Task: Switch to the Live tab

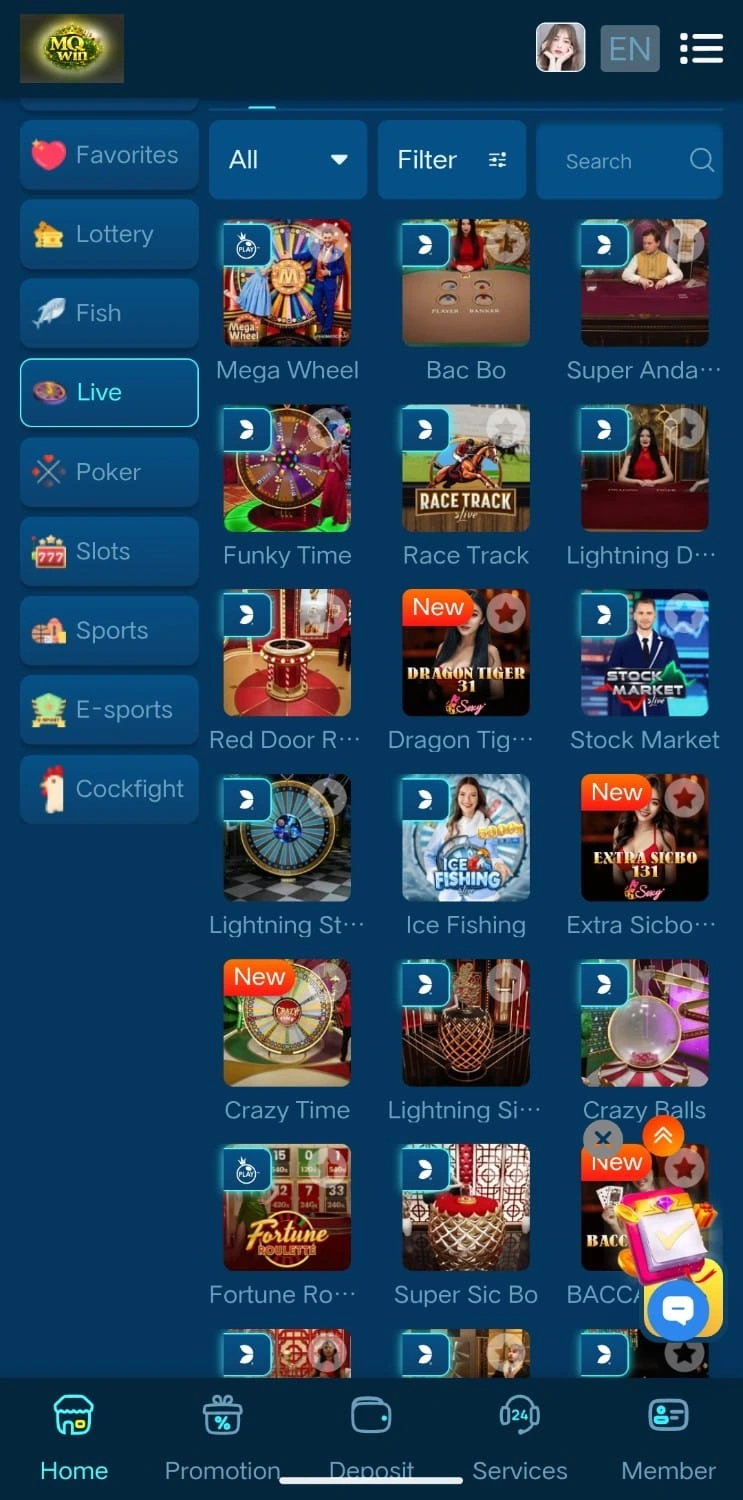Action: click(108, 392)
